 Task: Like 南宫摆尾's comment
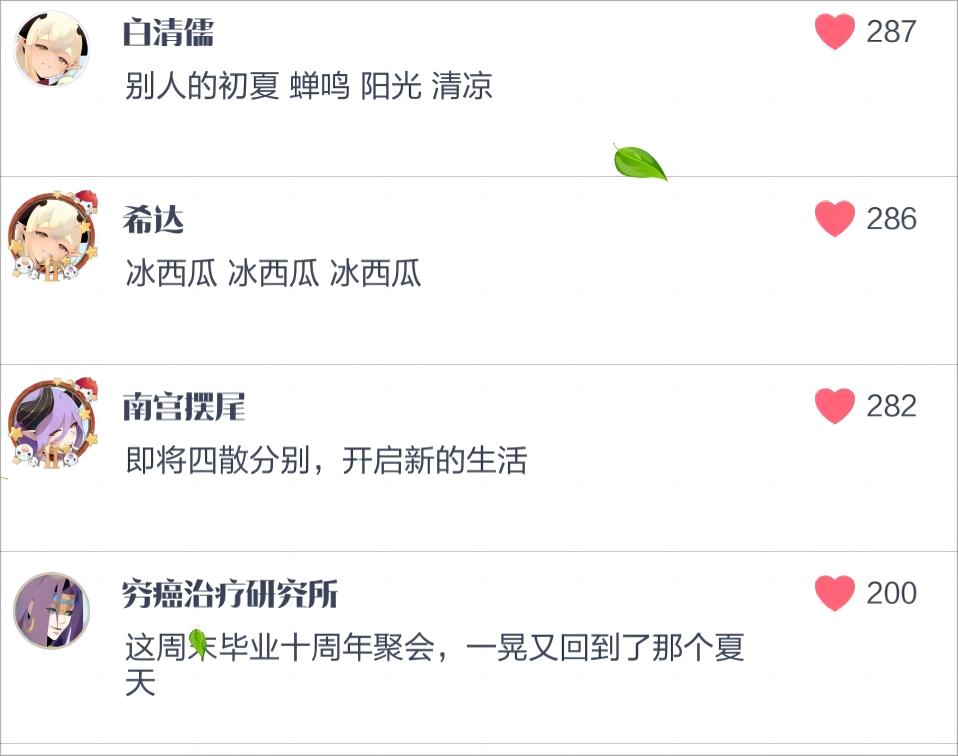click(x=835, y=406)
